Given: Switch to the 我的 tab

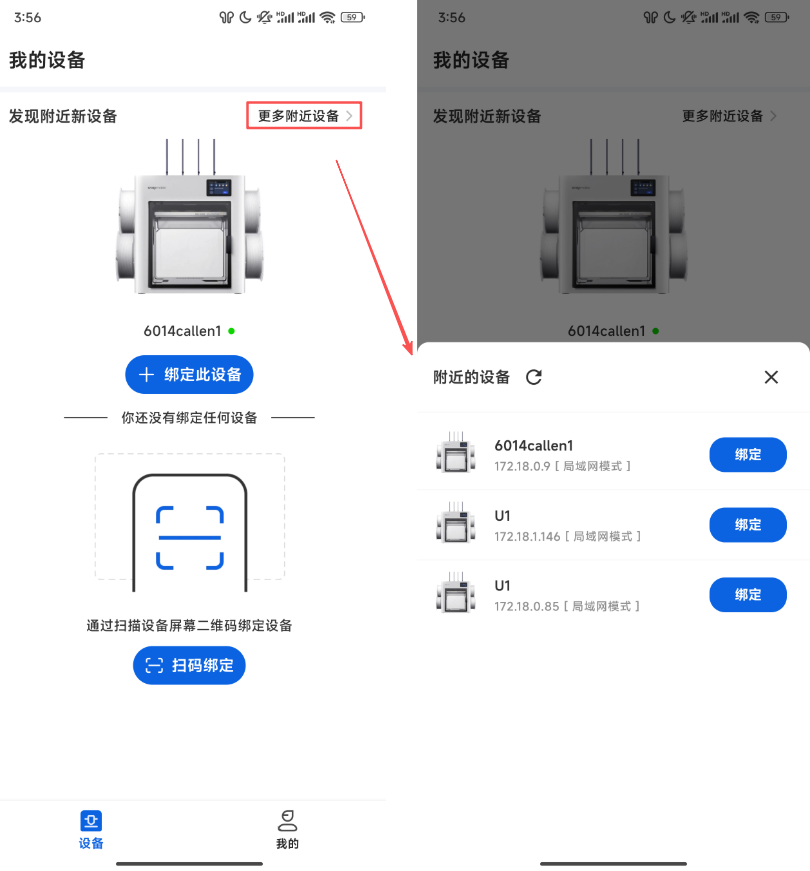Looking at the screenshot, I should point(287,830).
